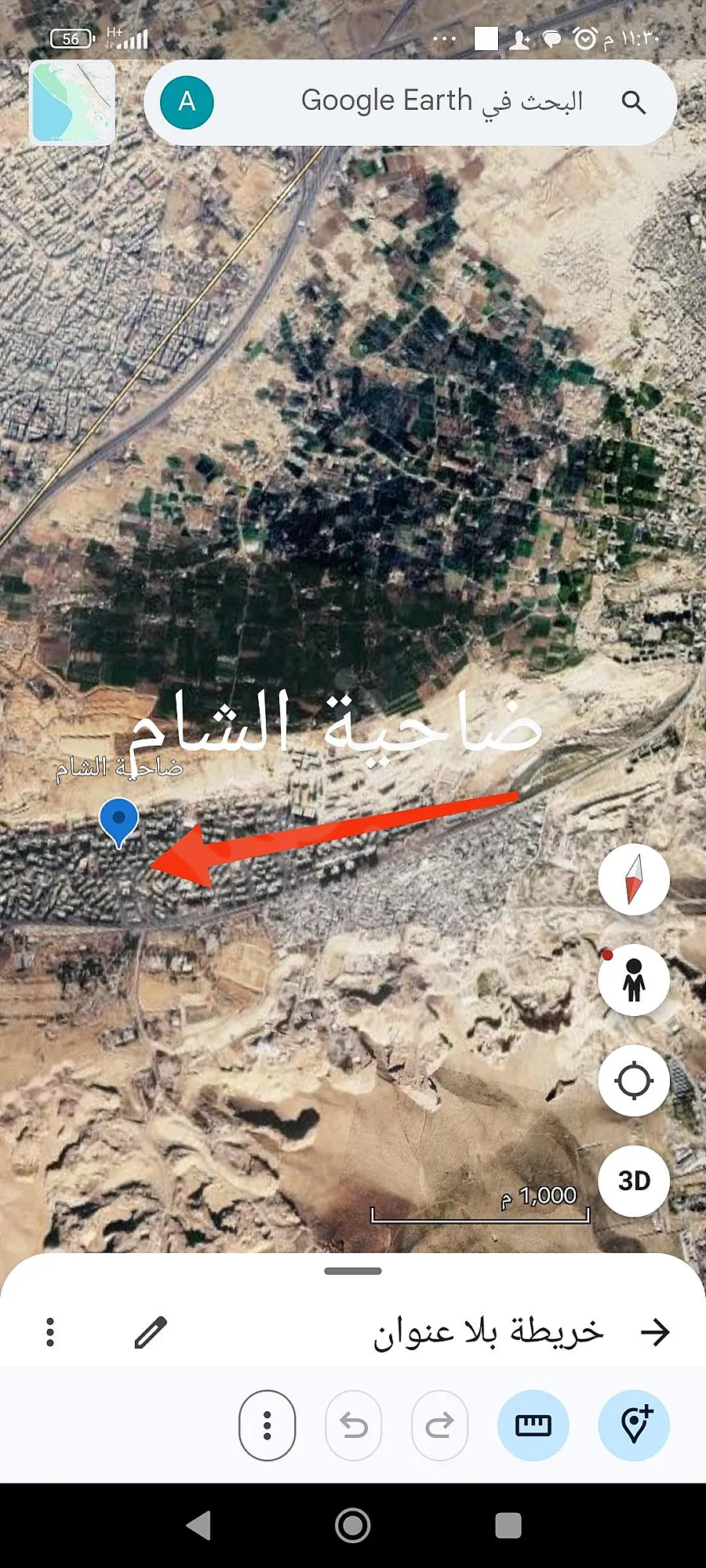Screen dimensions: 706x1568
Task: Add a new placemark
Action: tap(634, 1425)
